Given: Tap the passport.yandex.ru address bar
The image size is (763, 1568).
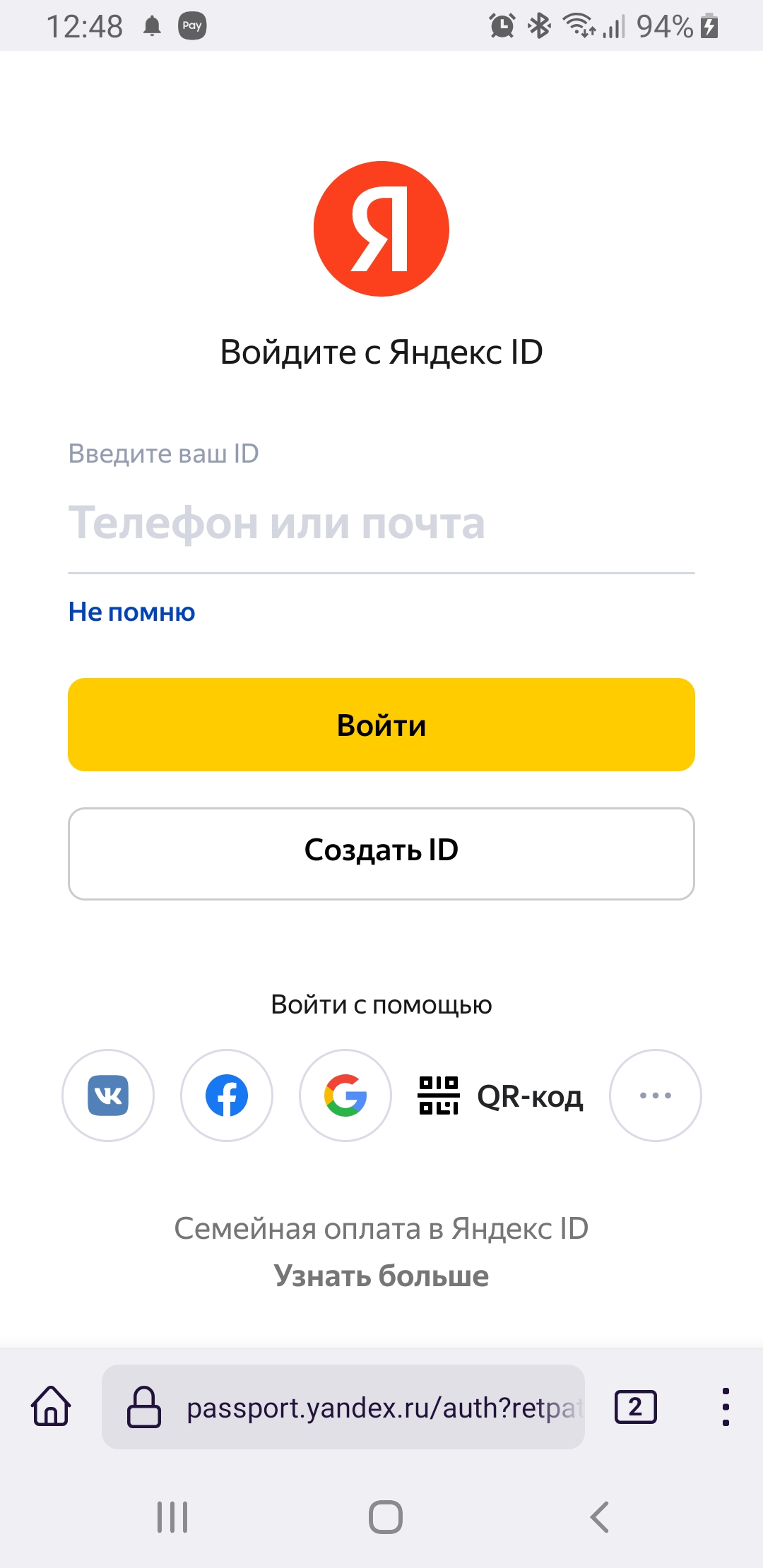Looking at the screenshot, I should [x=343, y=1407].
